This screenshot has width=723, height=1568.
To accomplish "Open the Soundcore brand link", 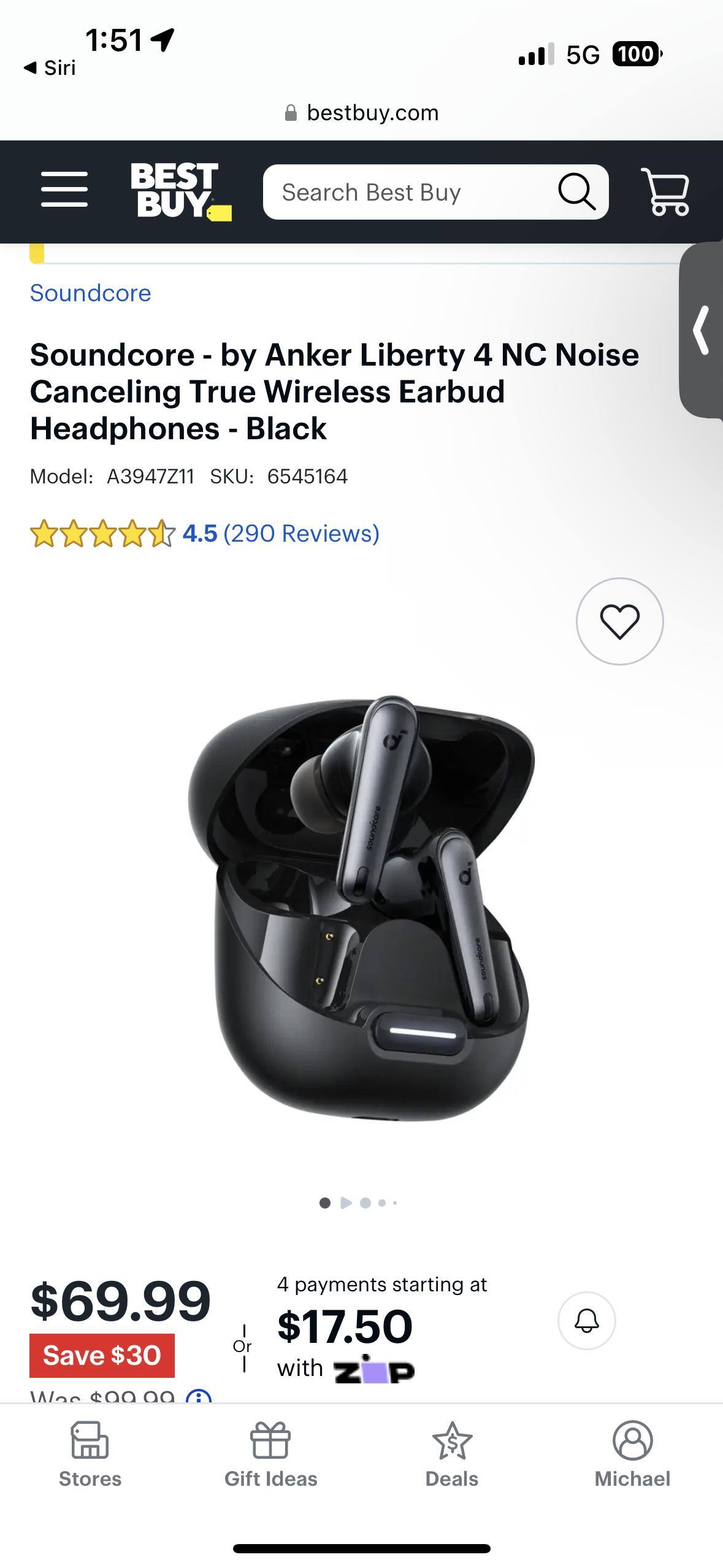I will point(90,293).
